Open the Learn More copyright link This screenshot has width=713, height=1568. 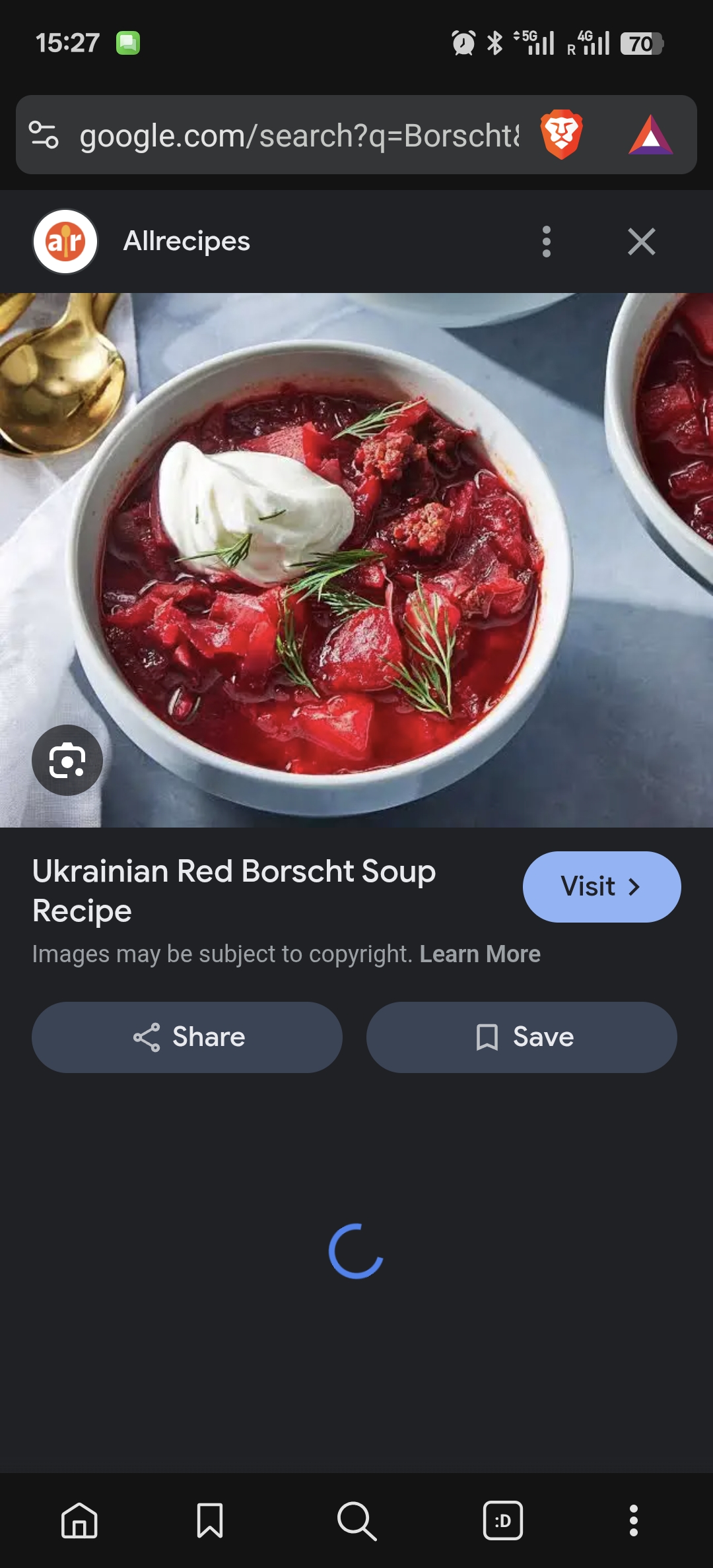coord(480,954)
